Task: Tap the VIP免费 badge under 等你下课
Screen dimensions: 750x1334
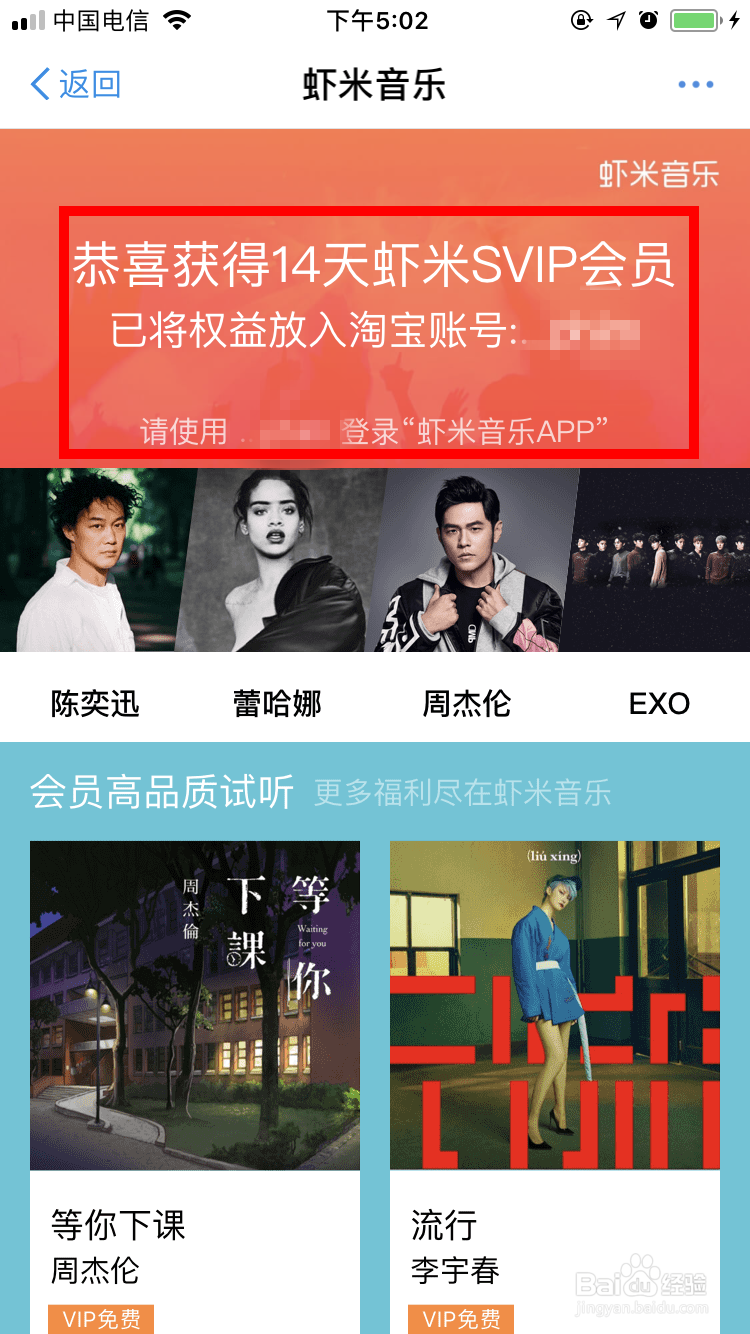Action: (100, 1319)
